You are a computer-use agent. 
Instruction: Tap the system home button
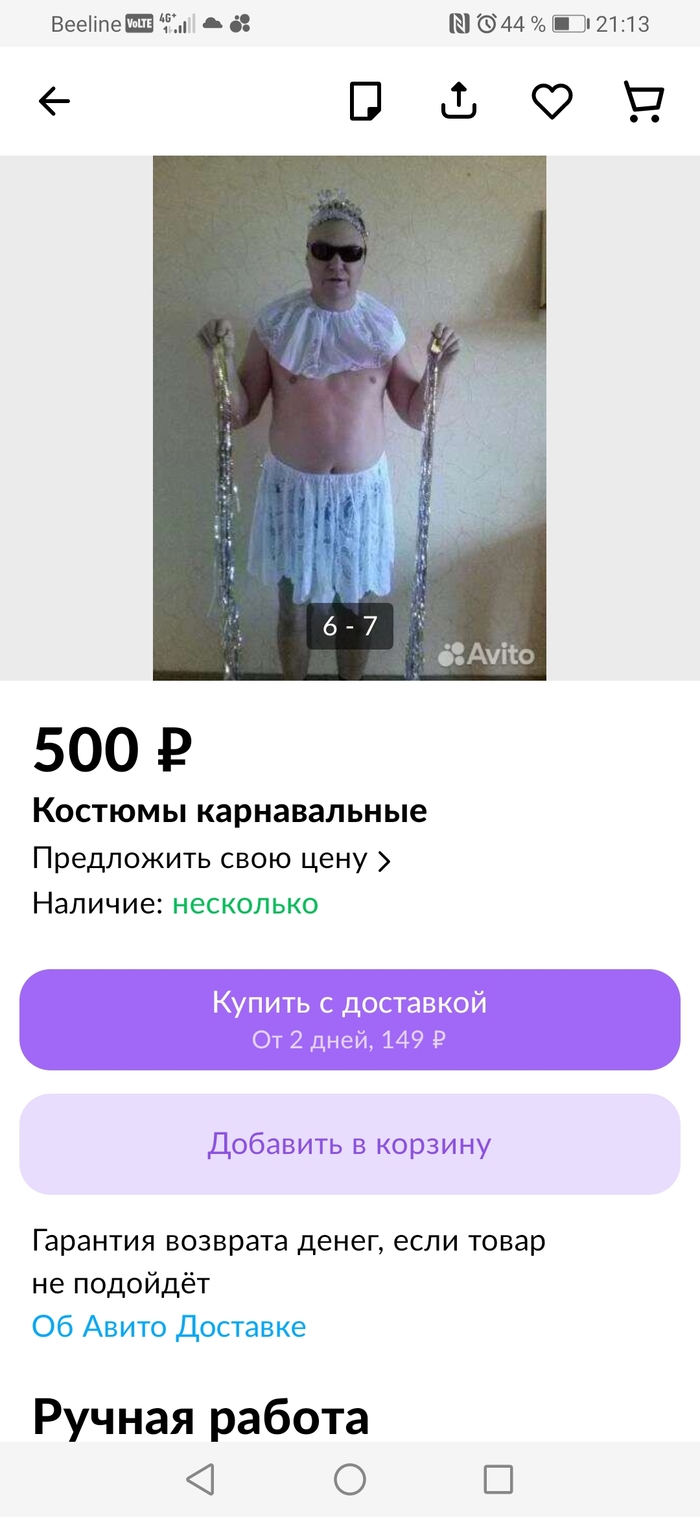[x=350, y=1479]
